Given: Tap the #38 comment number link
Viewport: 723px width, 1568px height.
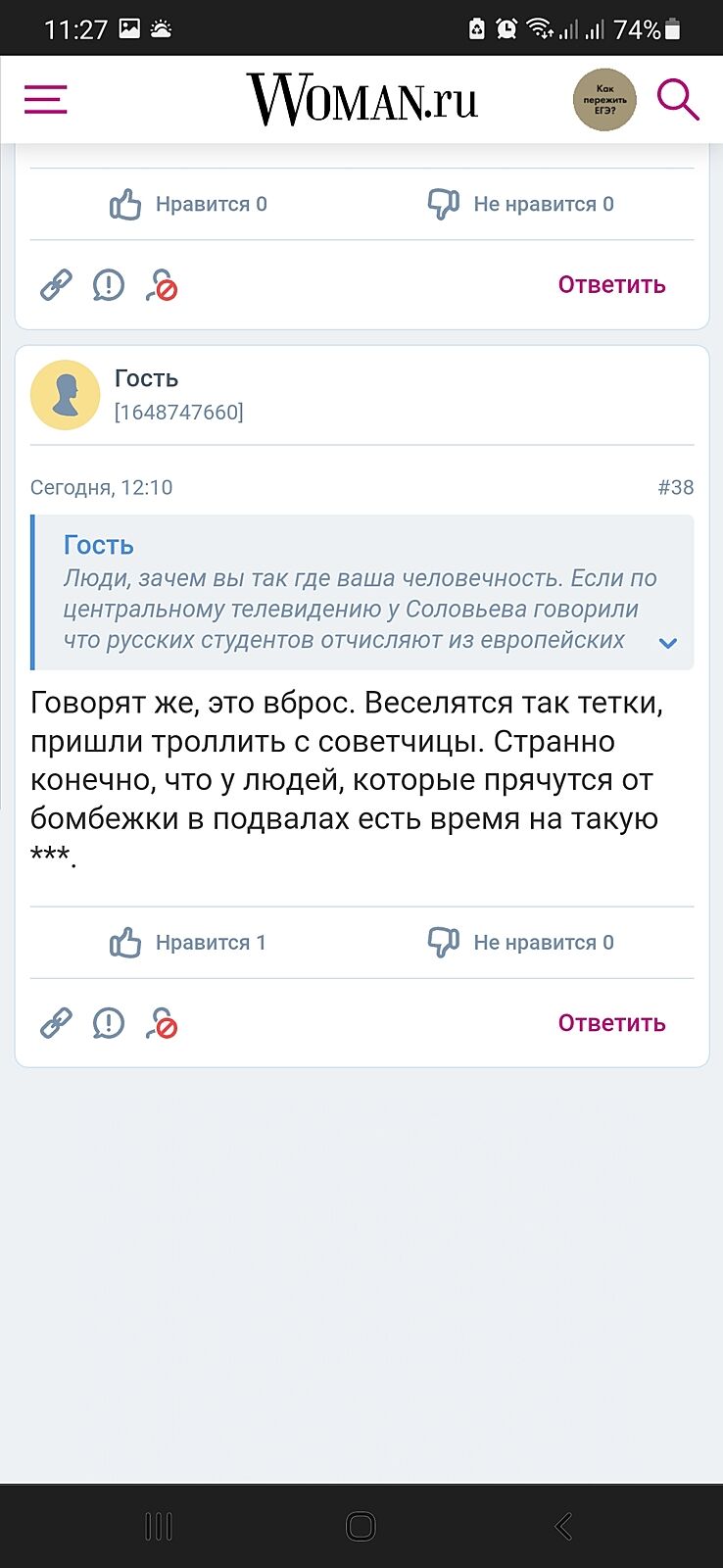Looking at the screenshot, I should [675, 487].
